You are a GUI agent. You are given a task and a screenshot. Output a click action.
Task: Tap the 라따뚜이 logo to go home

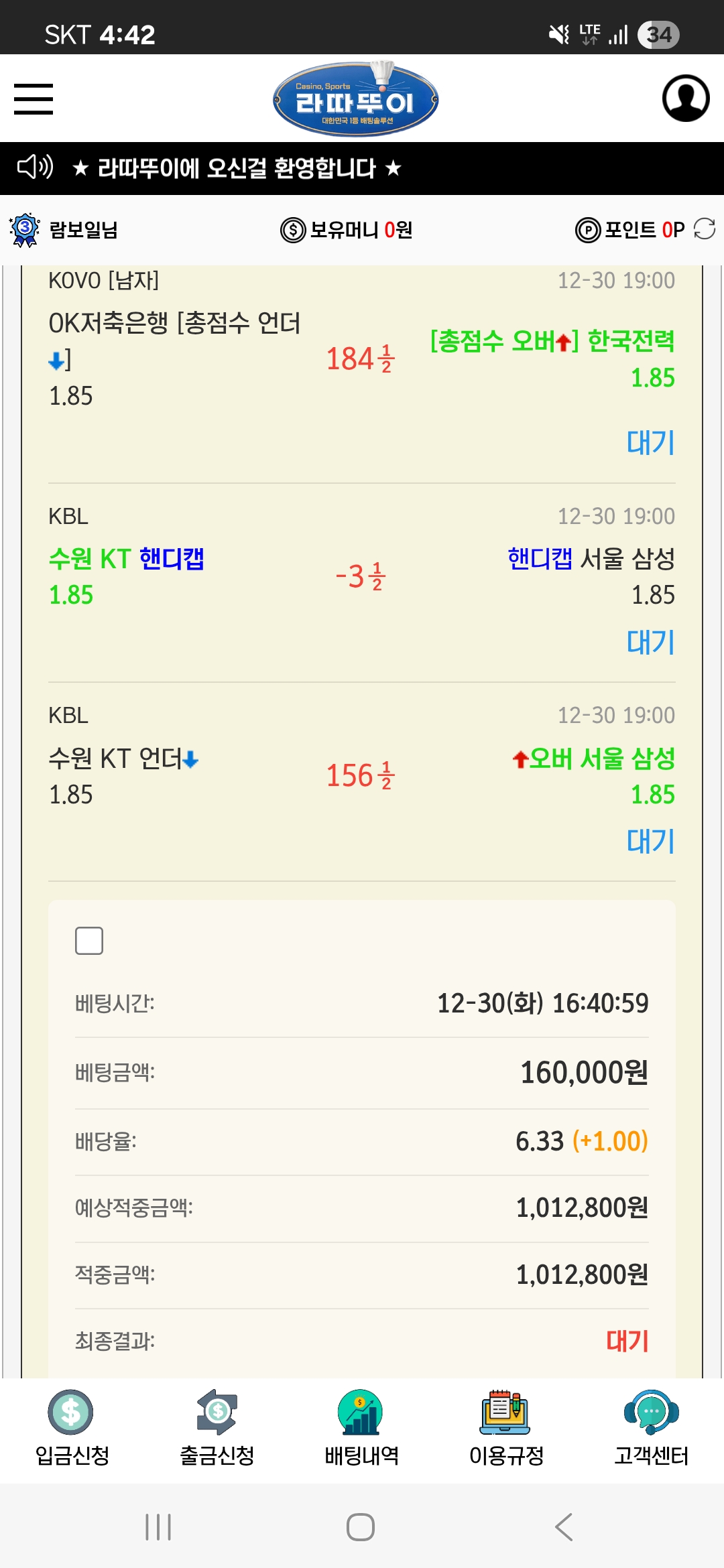[355, 99]
